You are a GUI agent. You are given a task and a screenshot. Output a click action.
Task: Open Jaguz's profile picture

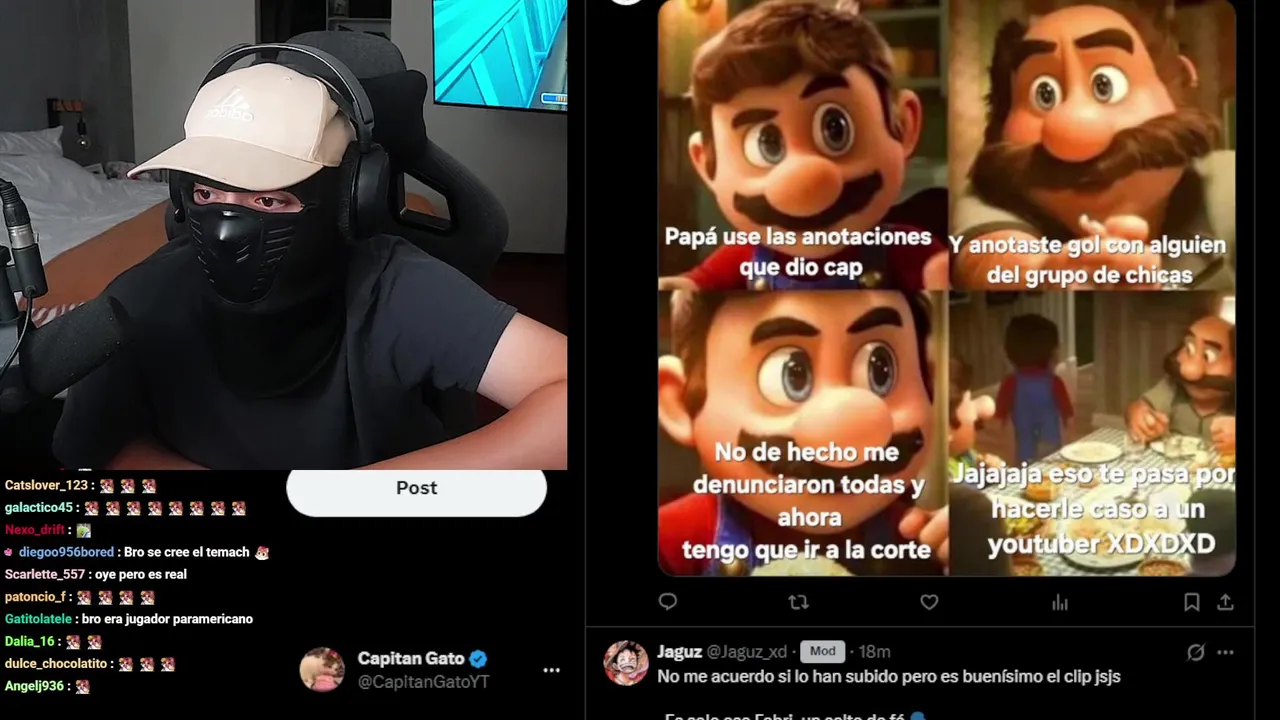tap(627, 663)
